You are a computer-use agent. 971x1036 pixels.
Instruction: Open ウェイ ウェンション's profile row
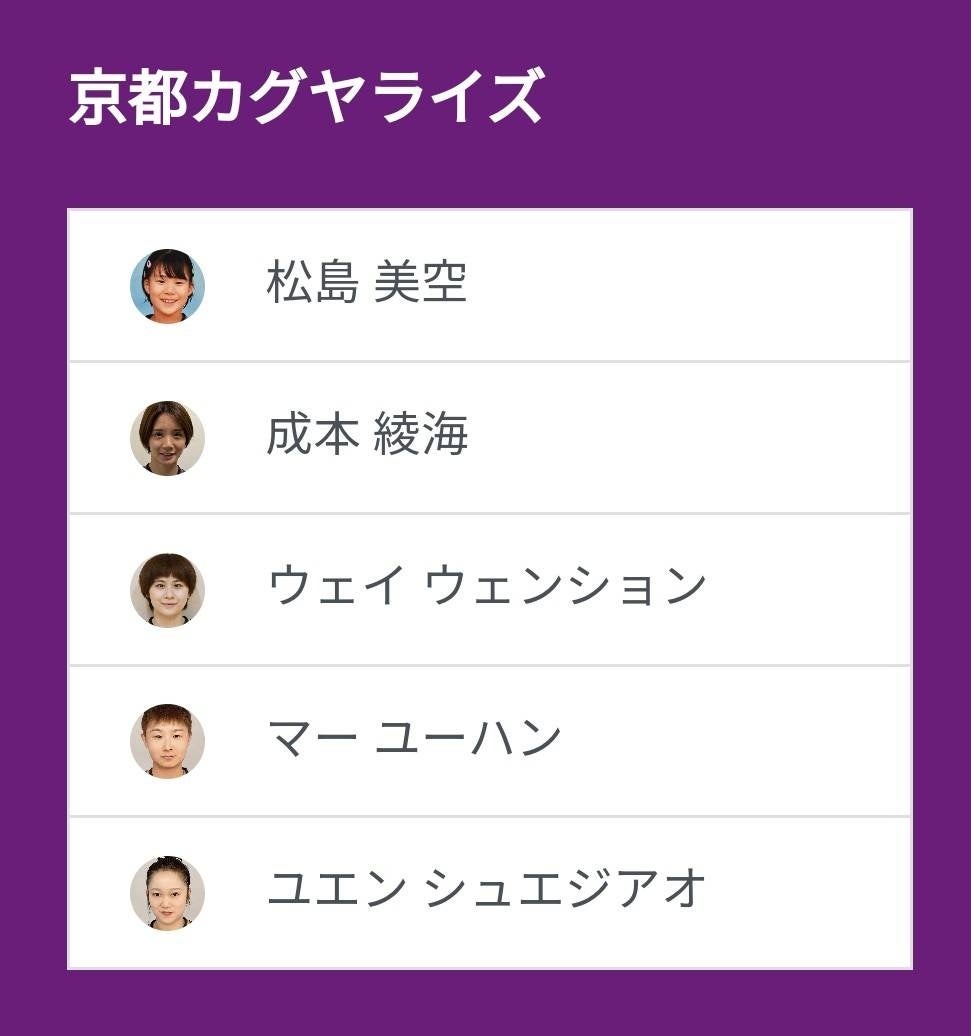point(489,590)
